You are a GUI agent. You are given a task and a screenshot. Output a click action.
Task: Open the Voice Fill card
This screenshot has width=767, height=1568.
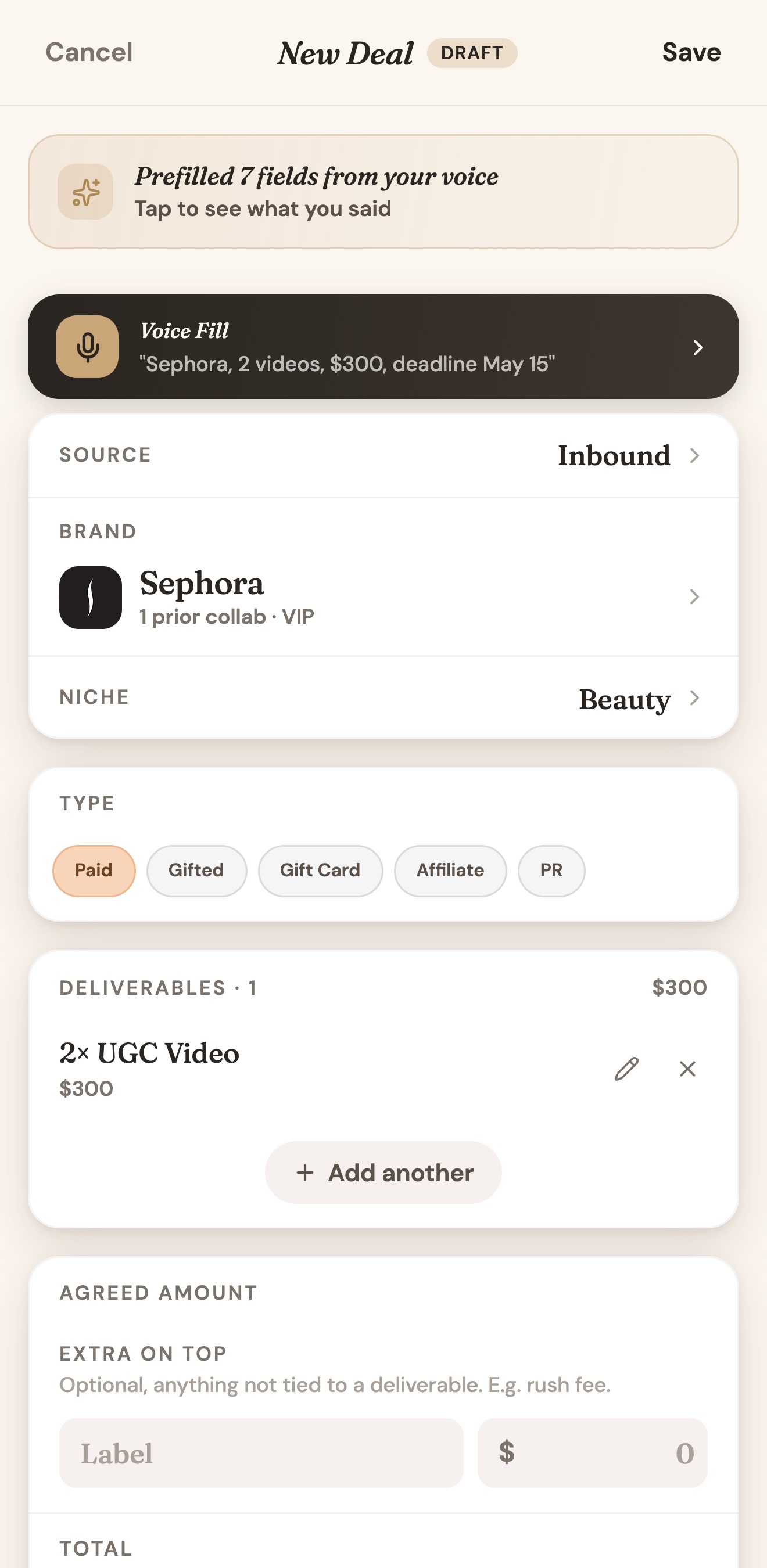coord(383,347)
